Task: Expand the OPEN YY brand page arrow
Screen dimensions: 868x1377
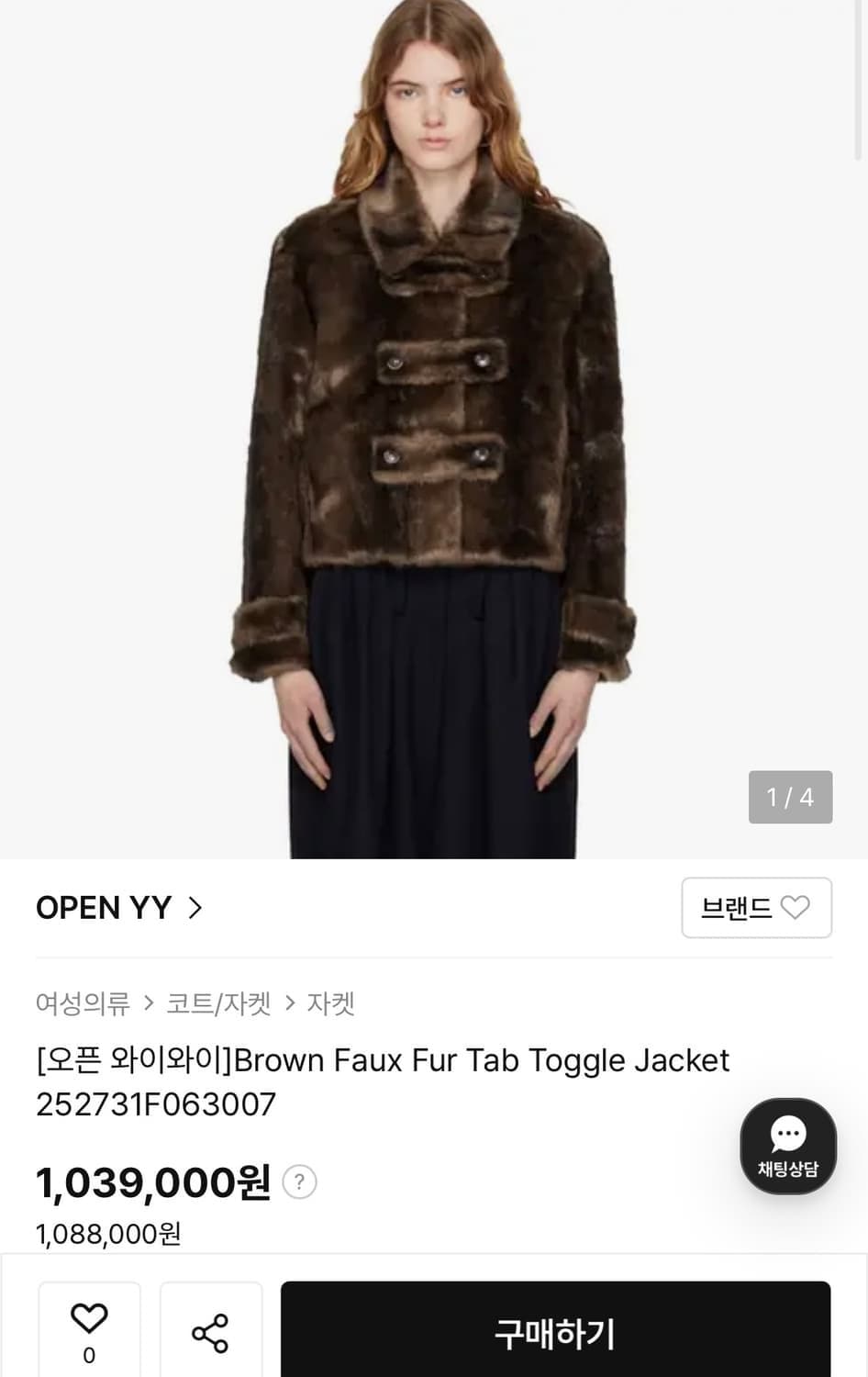Action: [x=195, y=908]
